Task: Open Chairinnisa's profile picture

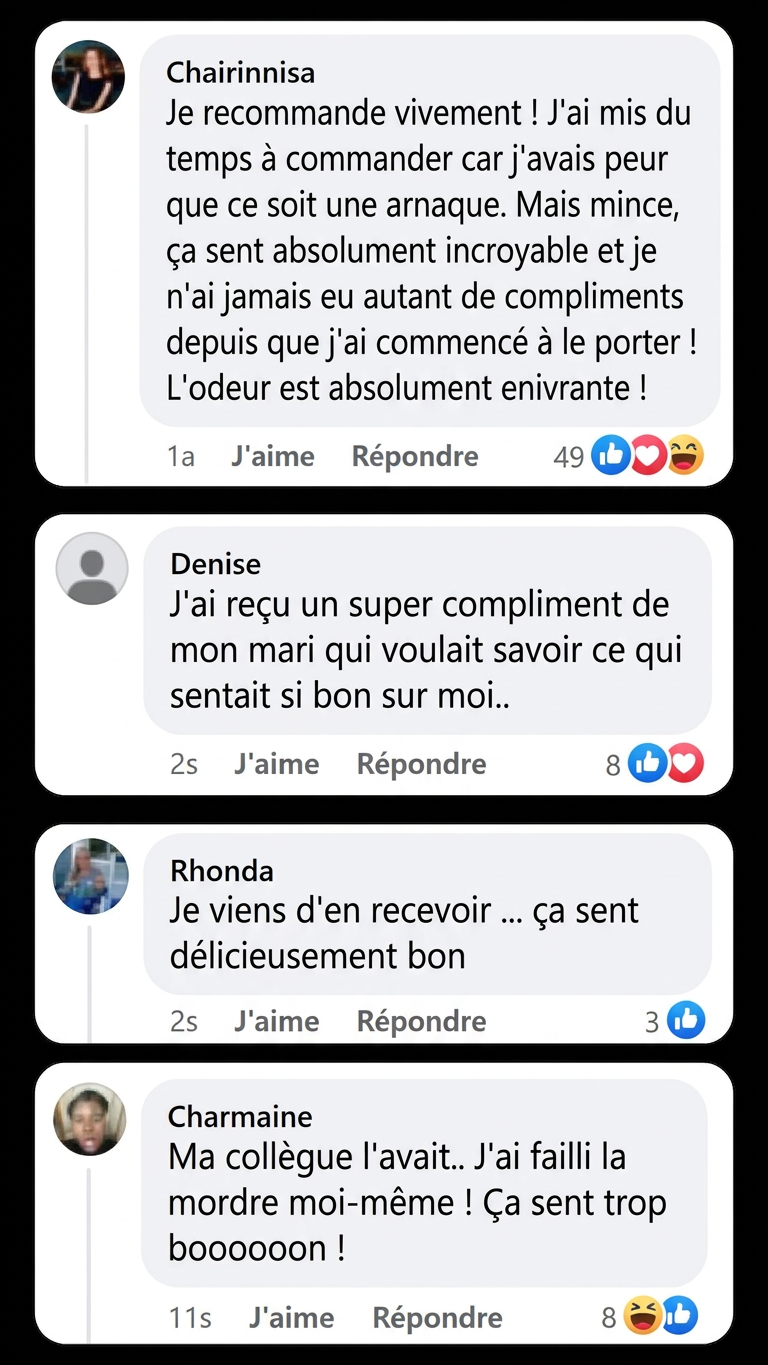Action: click(x=88, y=77)
